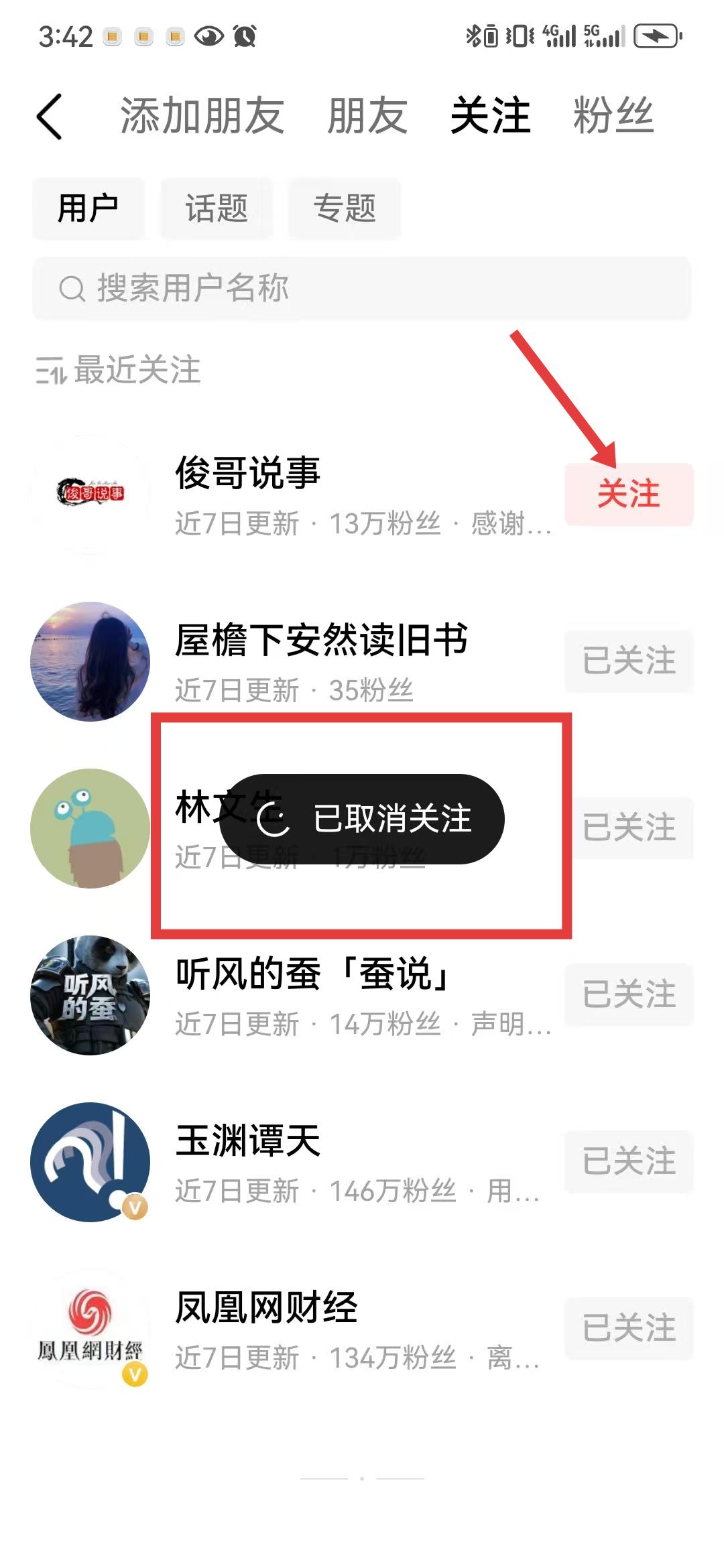Select the 专题 filter chip
The height and width of the screenshot is (1568, 724).
344,208
